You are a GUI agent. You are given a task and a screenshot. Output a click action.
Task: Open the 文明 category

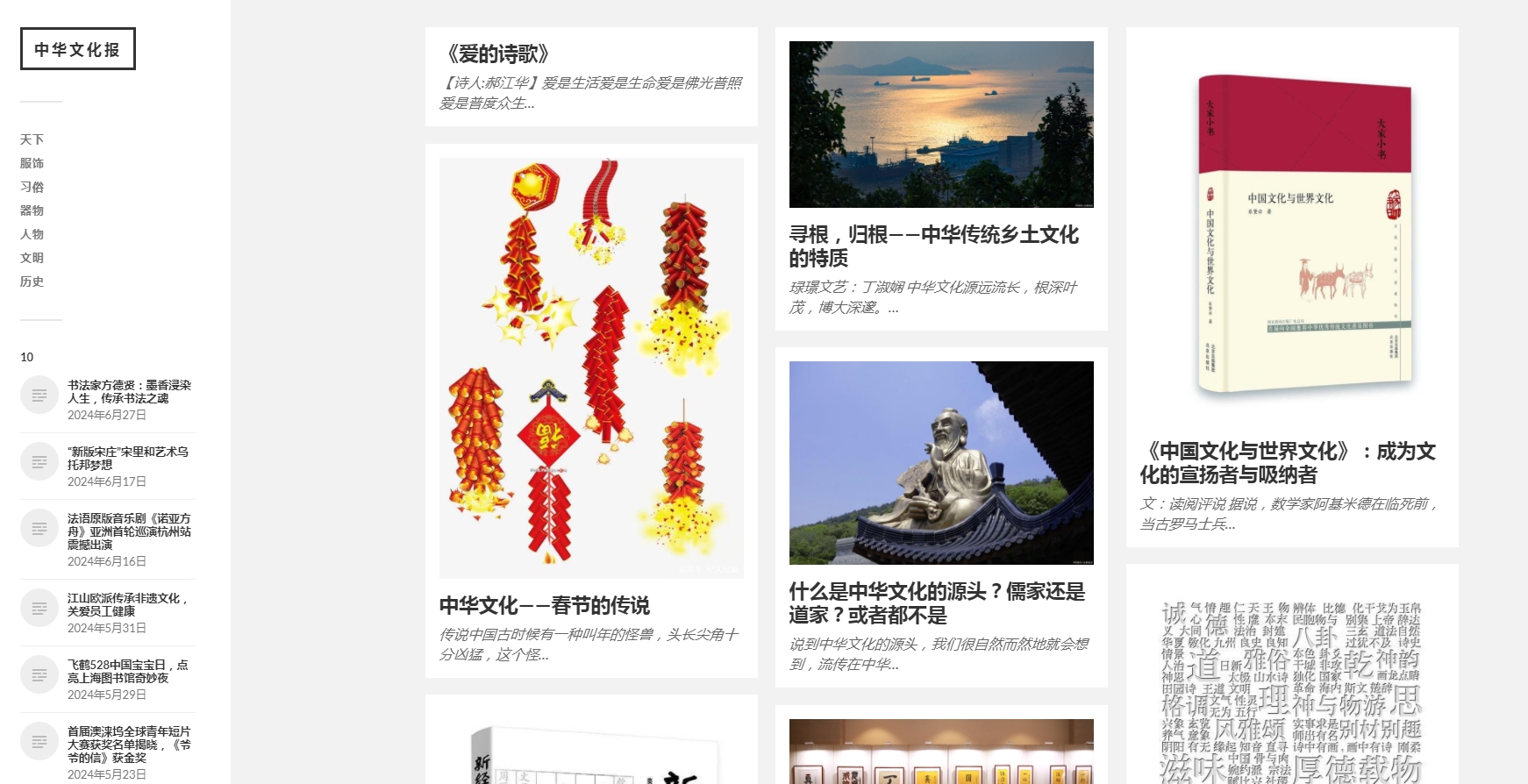[32, 258]
